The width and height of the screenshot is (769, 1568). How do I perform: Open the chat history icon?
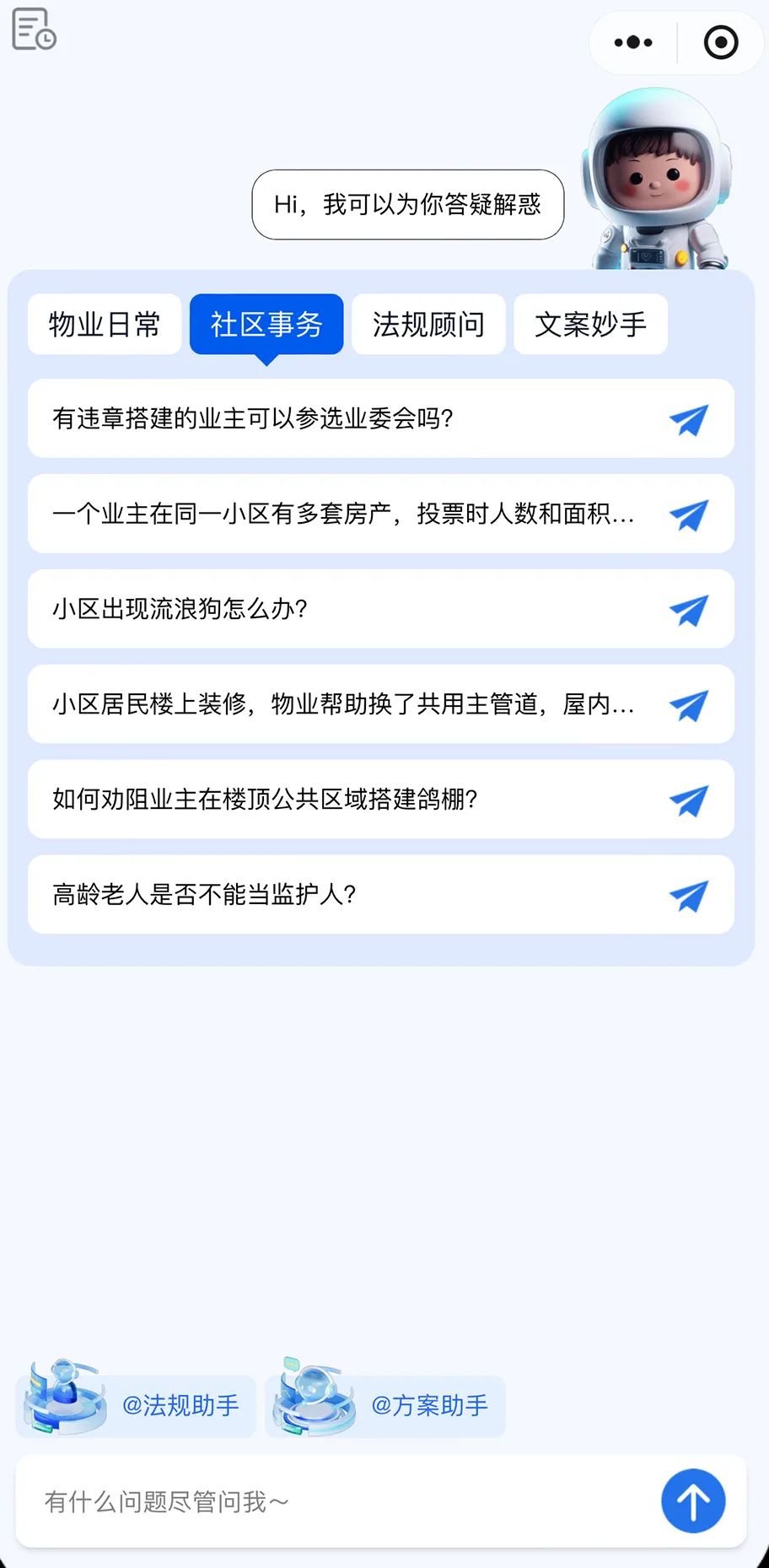34,29
